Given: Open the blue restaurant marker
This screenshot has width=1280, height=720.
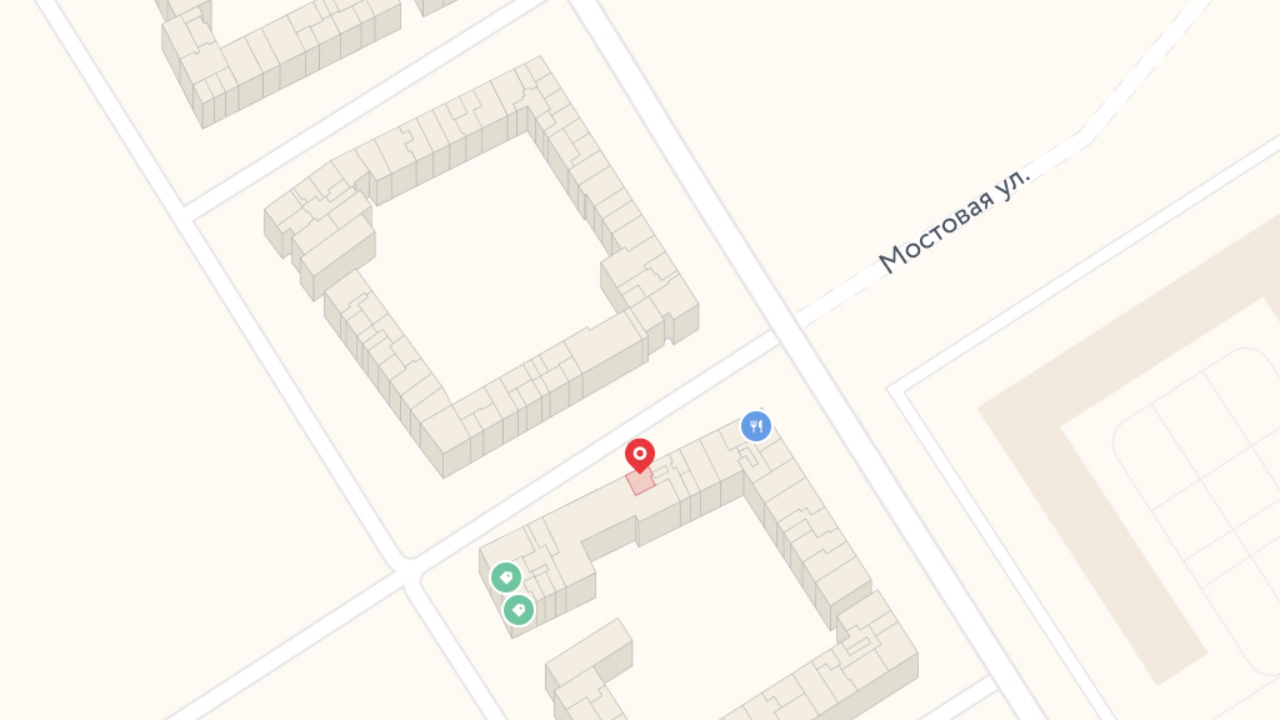Looking at the screenshot, I should pos(756,427).
